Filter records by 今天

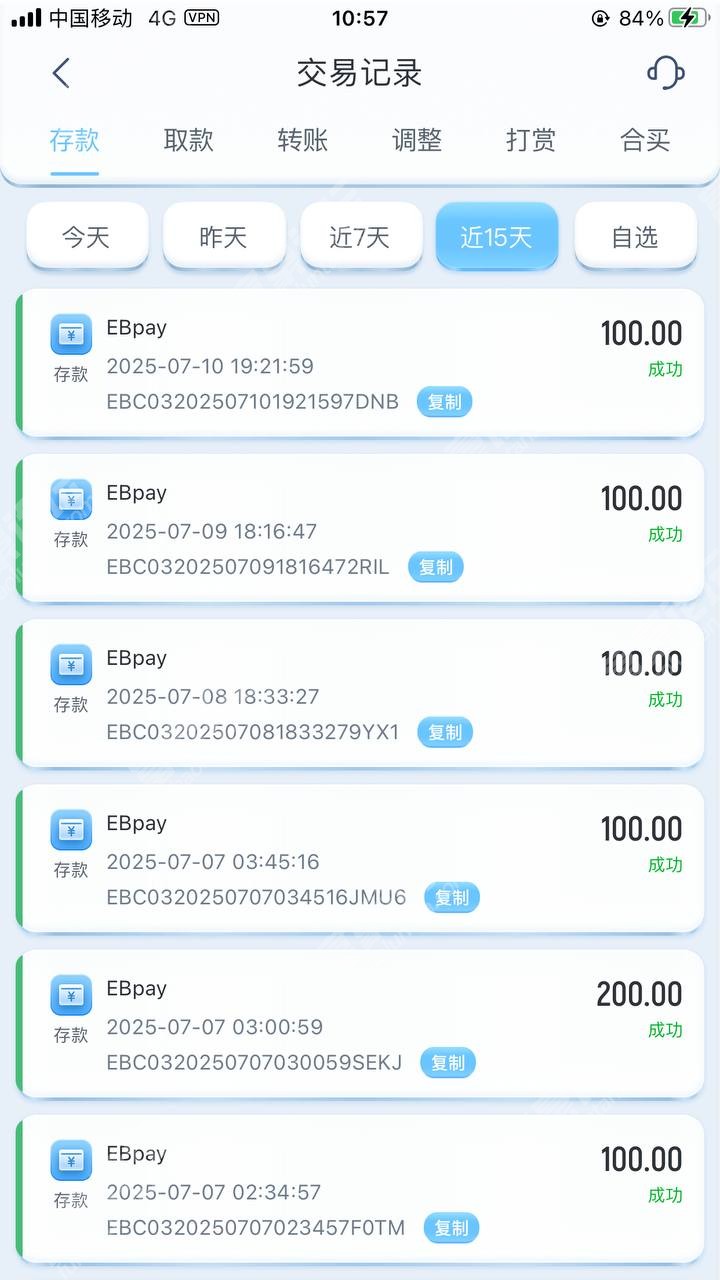click(x=87, y=236)
